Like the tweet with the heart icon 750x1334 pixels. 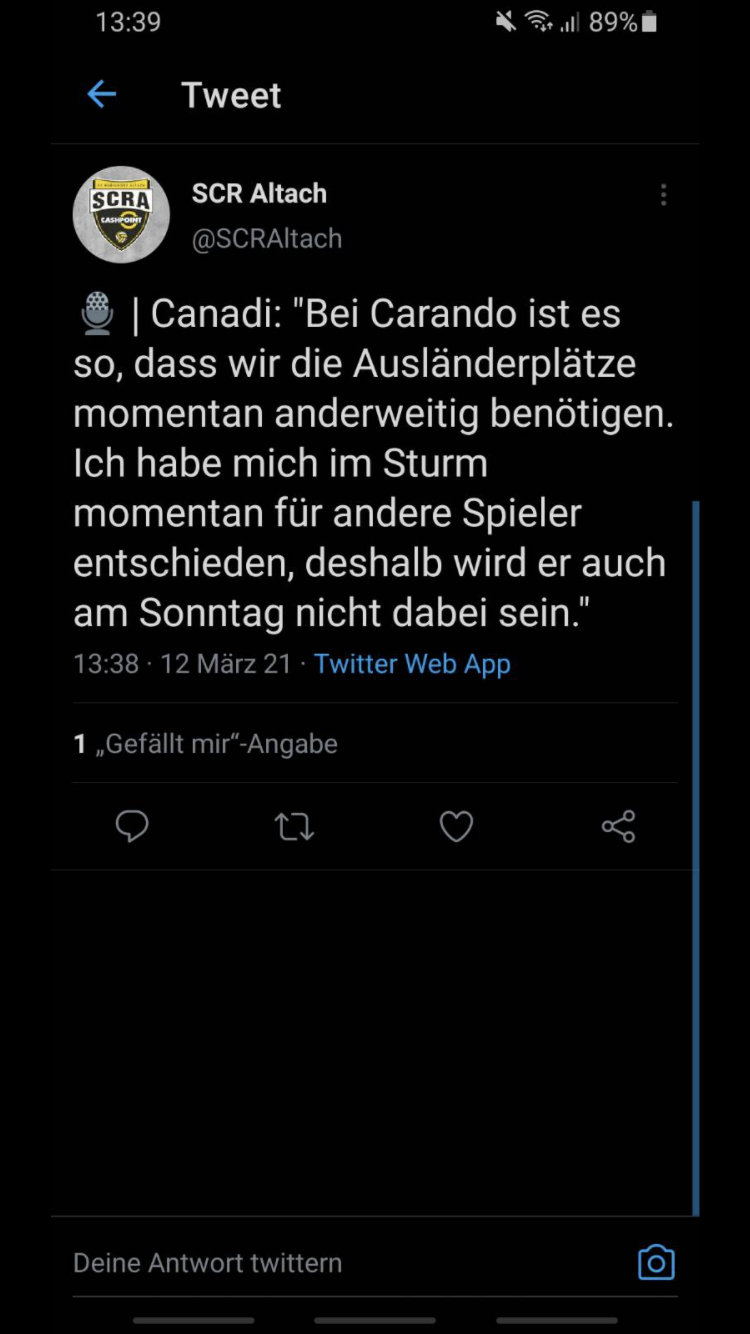(x=456, y=827)
